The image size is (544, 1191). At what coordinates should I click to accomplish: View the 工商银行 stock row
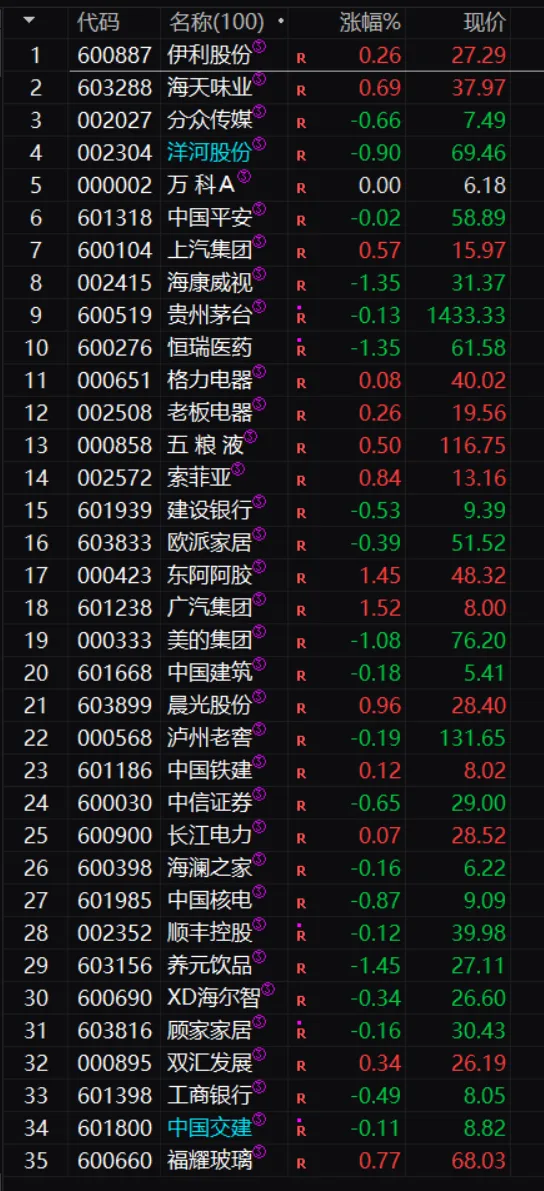[272, 1095]
